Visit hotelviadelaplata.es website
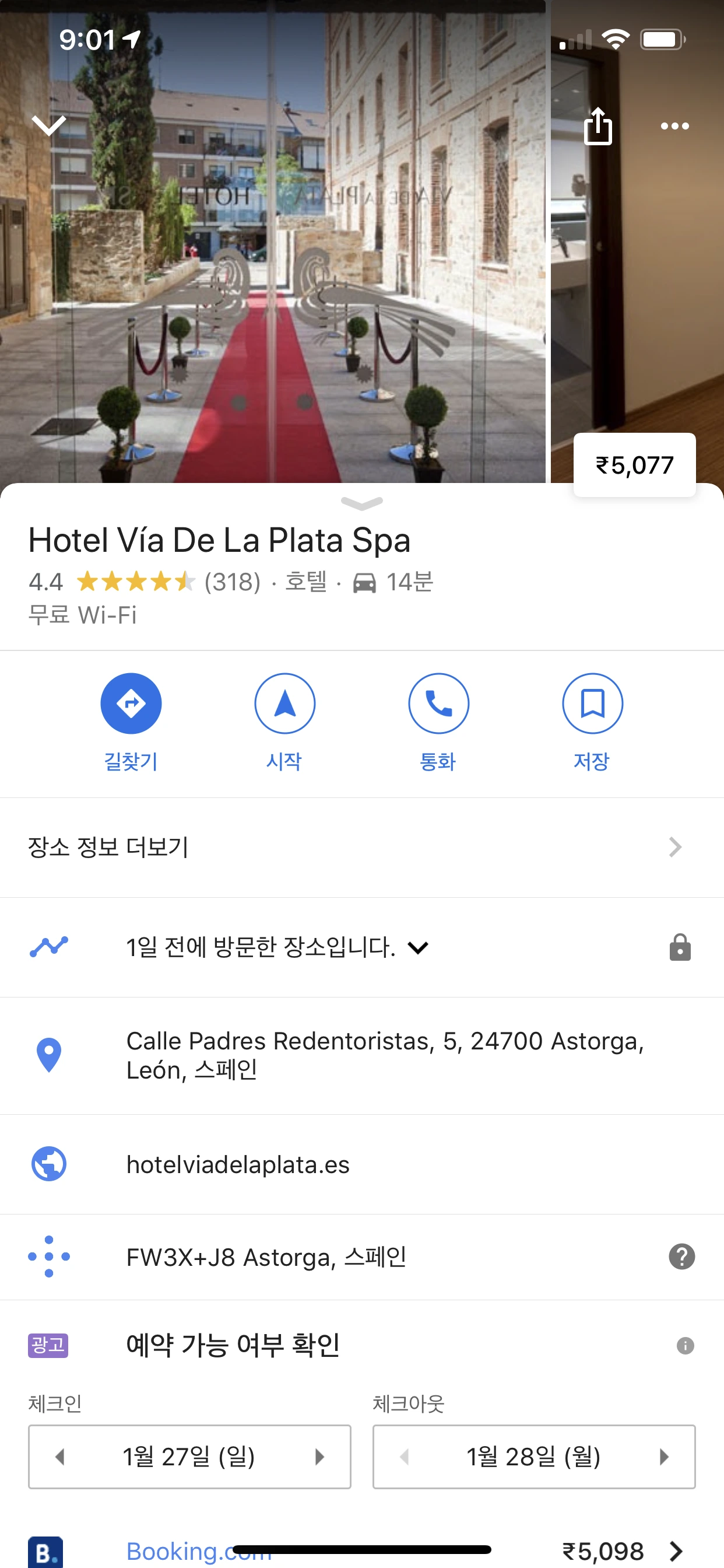 pyautogui.click(x=238, y=1164)
